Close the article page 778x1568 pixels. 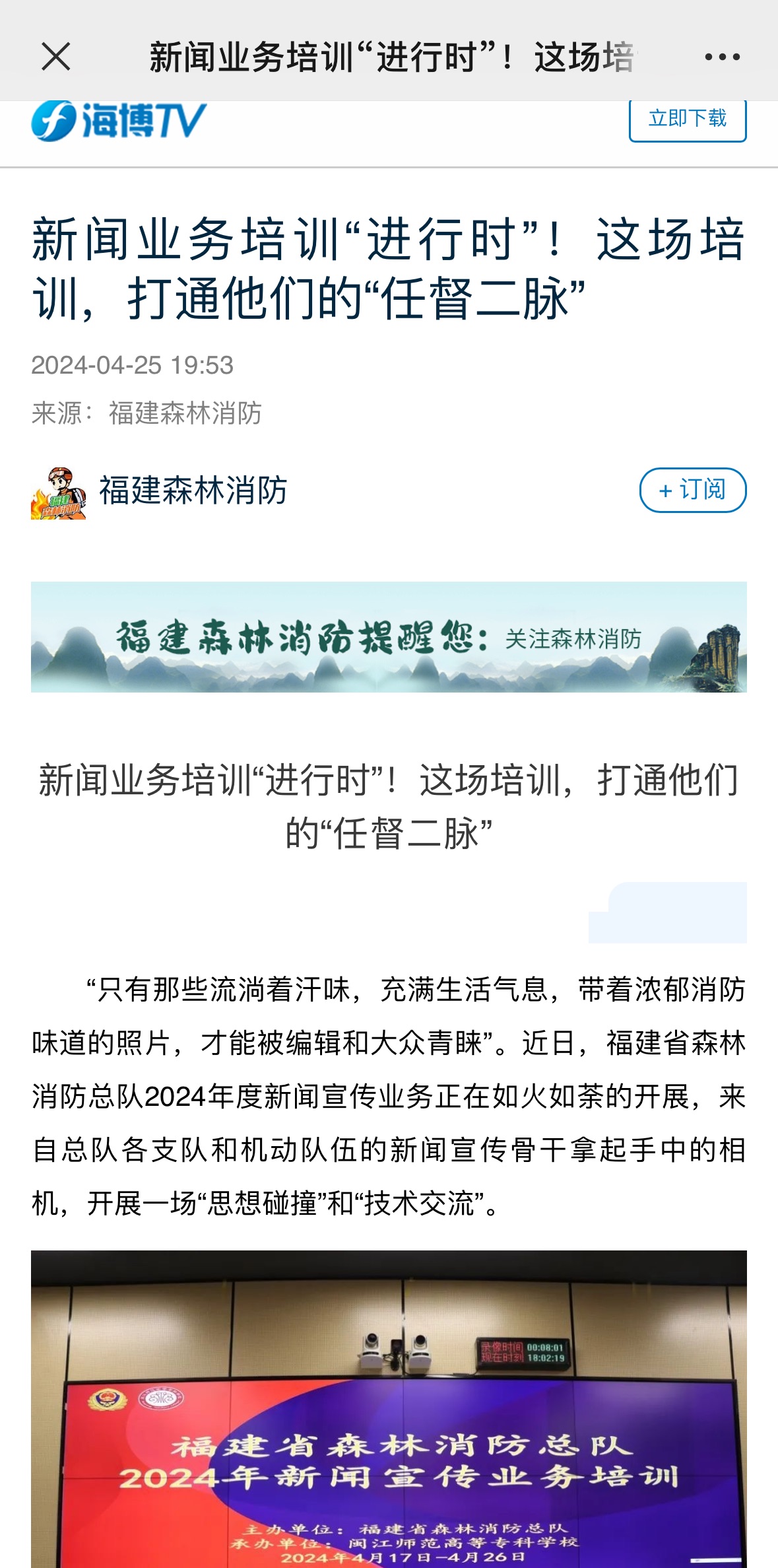(56, 57)
